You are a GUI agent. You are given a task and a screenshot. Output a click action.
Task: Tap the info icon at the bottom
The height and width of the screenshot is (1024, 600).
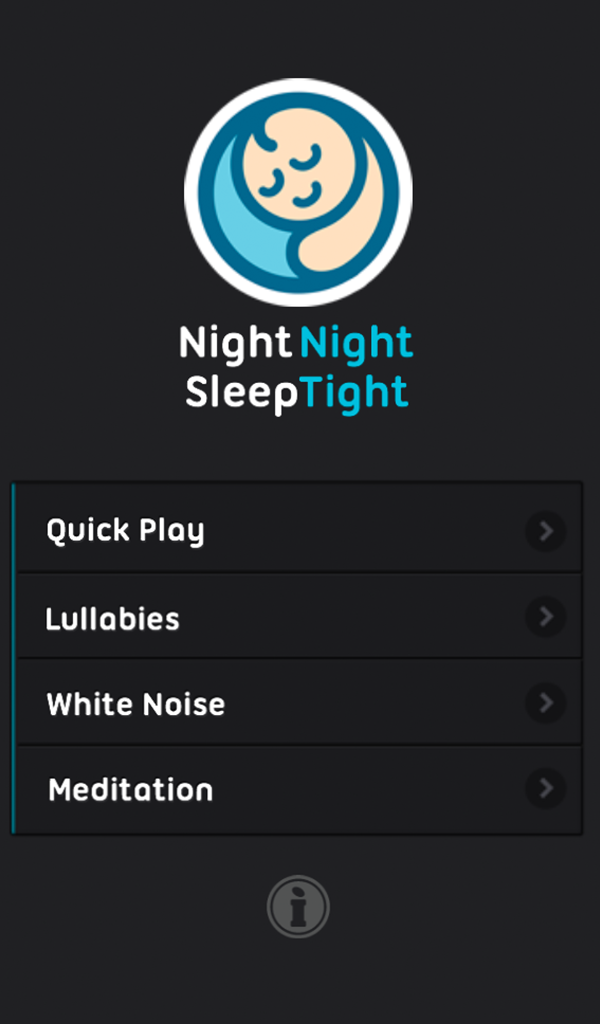[298, 906]
